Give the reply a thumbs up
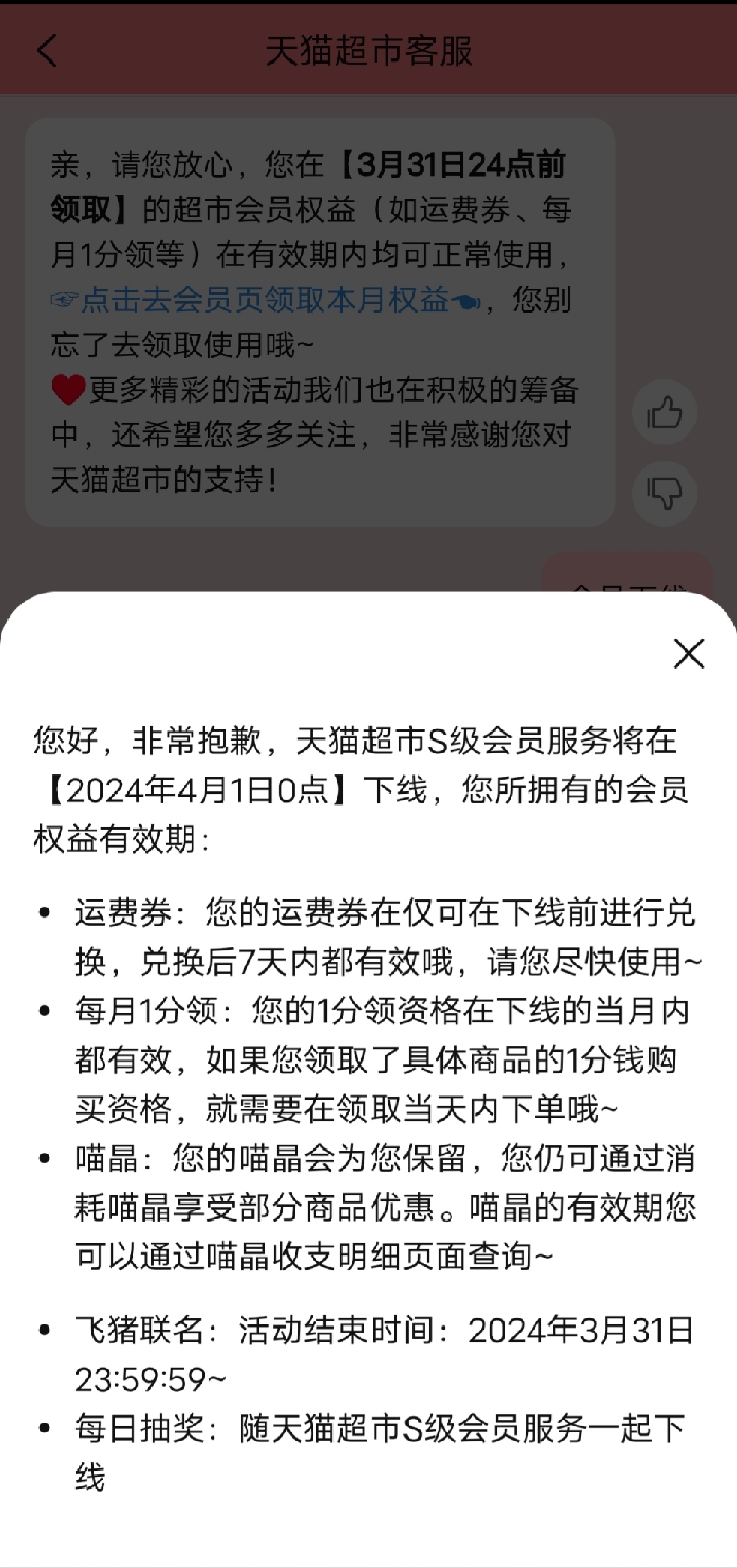Image resolution: width=737 pixels, height=1568 pixels. 664,412
